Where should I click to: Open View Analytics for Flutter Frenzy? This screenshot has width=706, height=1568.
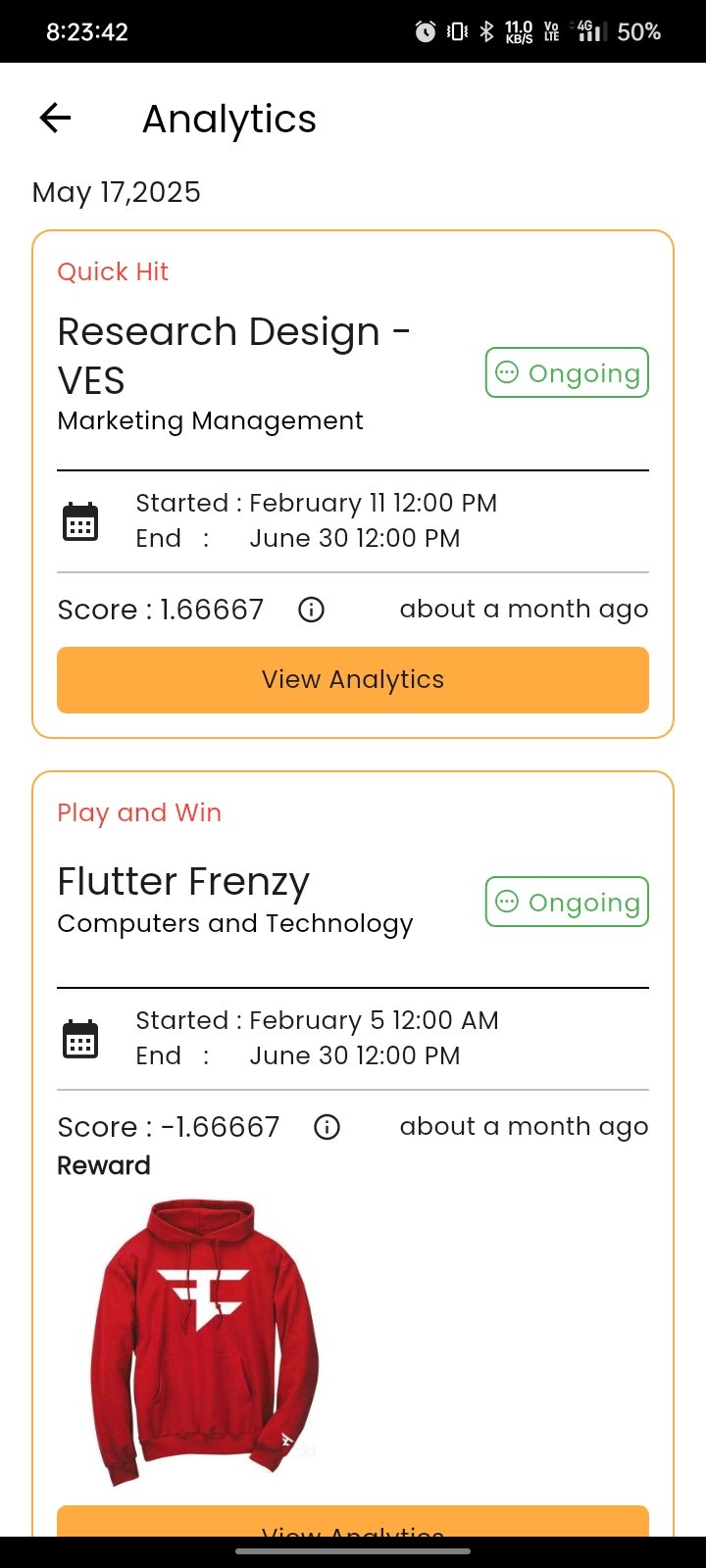(353, 1522)
